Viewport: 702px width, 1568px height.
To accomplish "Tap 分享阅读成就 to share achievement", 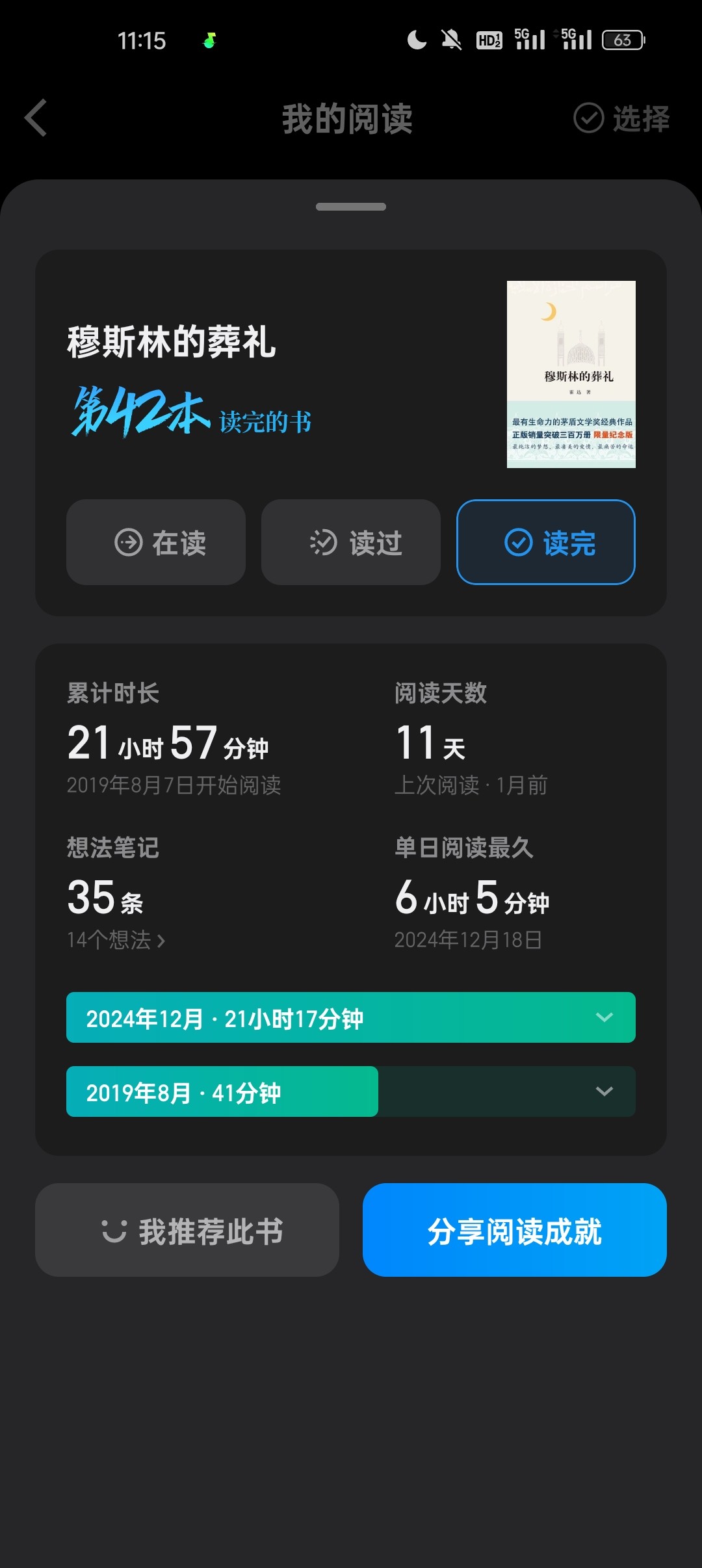I will pyautogui.click(x=515, y=1230).
